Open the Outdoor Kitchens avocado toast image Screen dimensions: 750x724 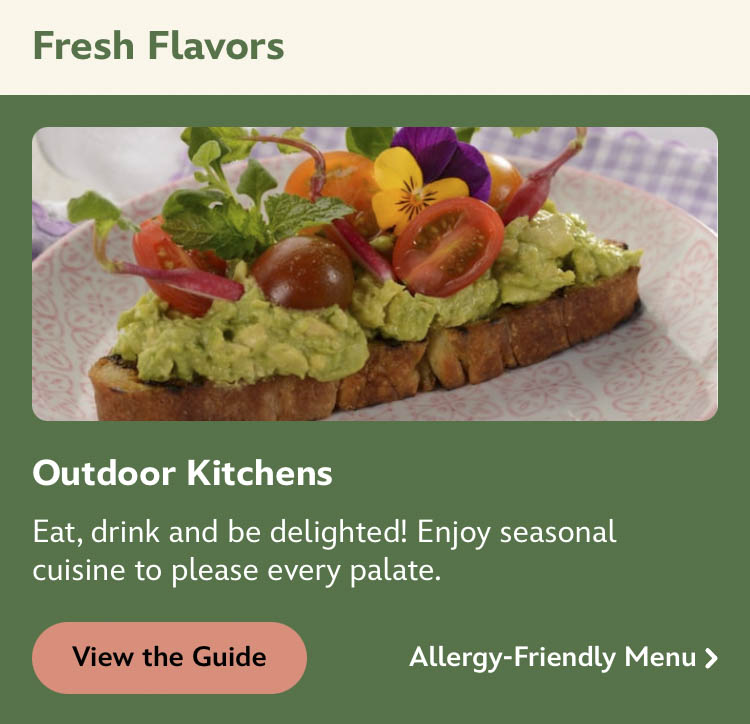pos(375,274)
